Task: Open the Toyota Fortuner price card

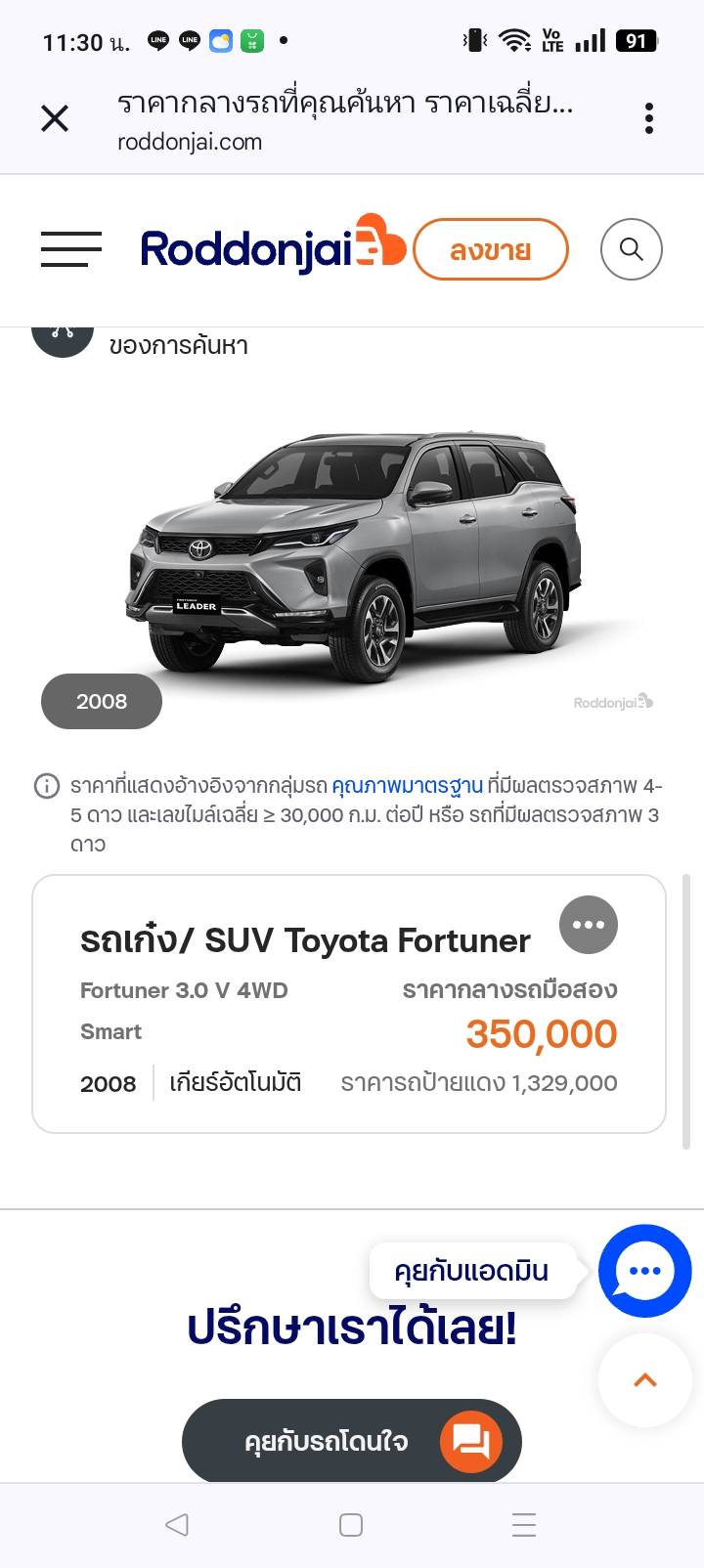Action: coord(349,1004)
